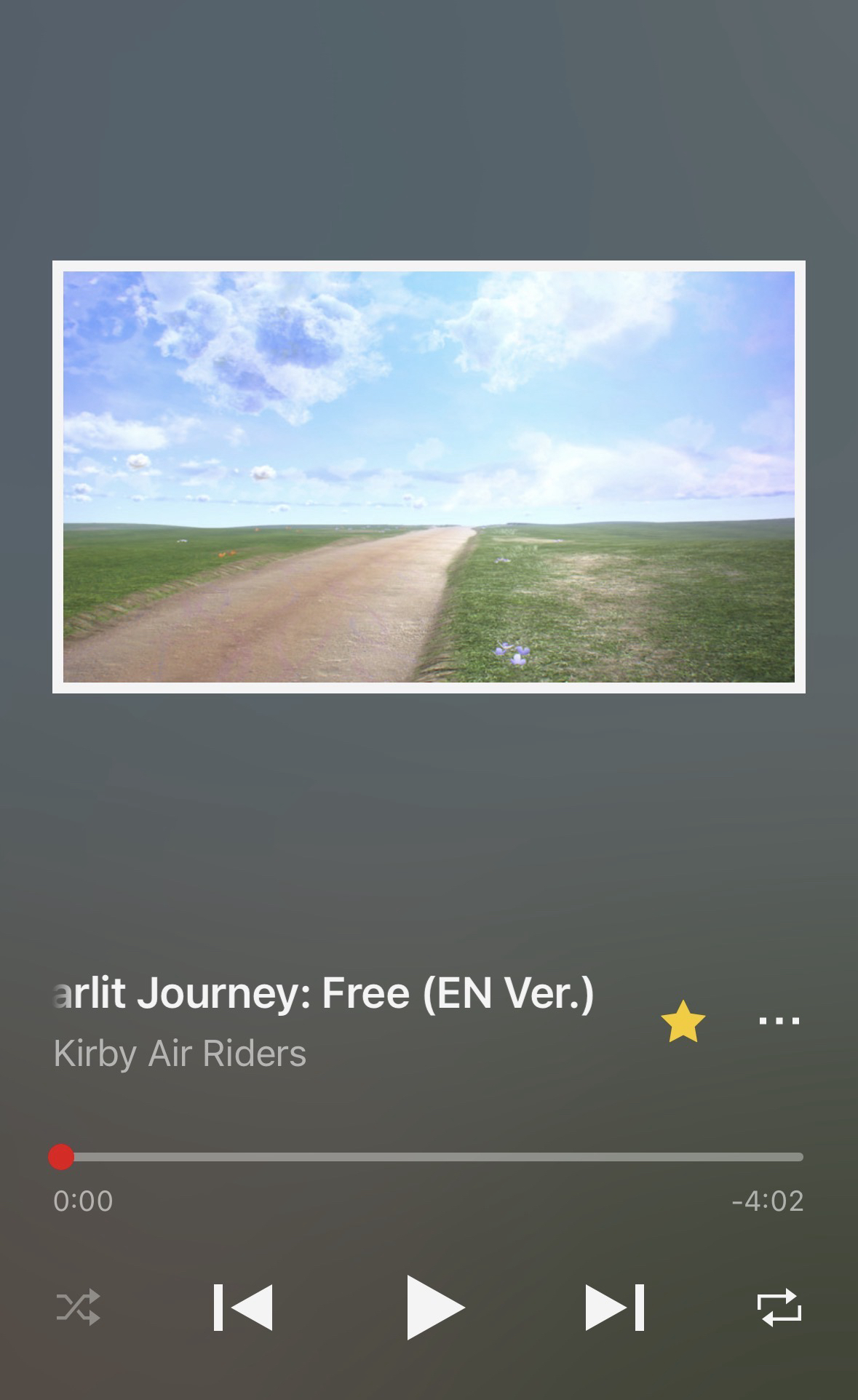This screenshot has width=858, height=1400.
Task: Open the album artwork of the track
Action: pos(429,477)
